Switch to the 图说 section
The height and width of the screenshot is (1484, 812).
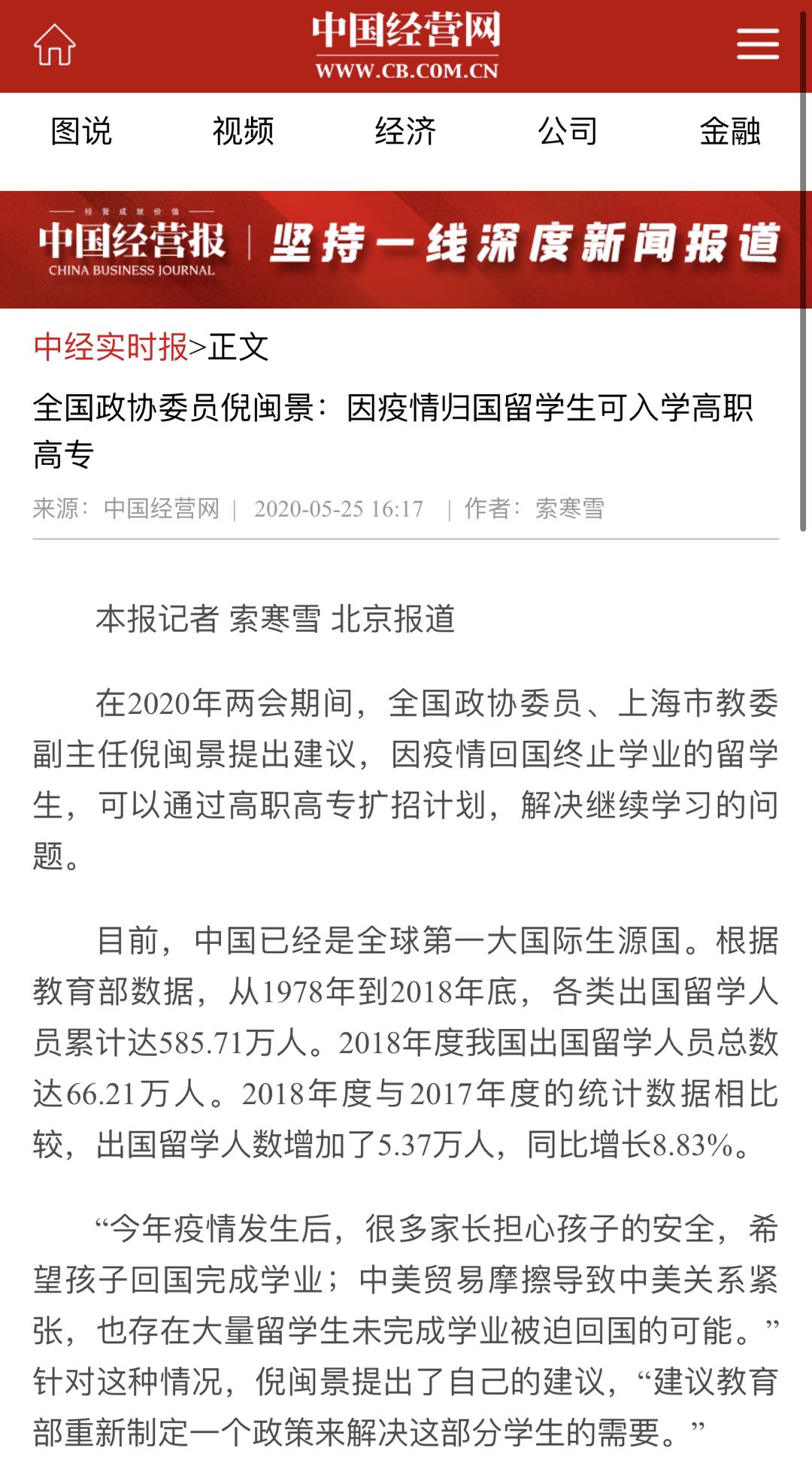coord(81,132)
